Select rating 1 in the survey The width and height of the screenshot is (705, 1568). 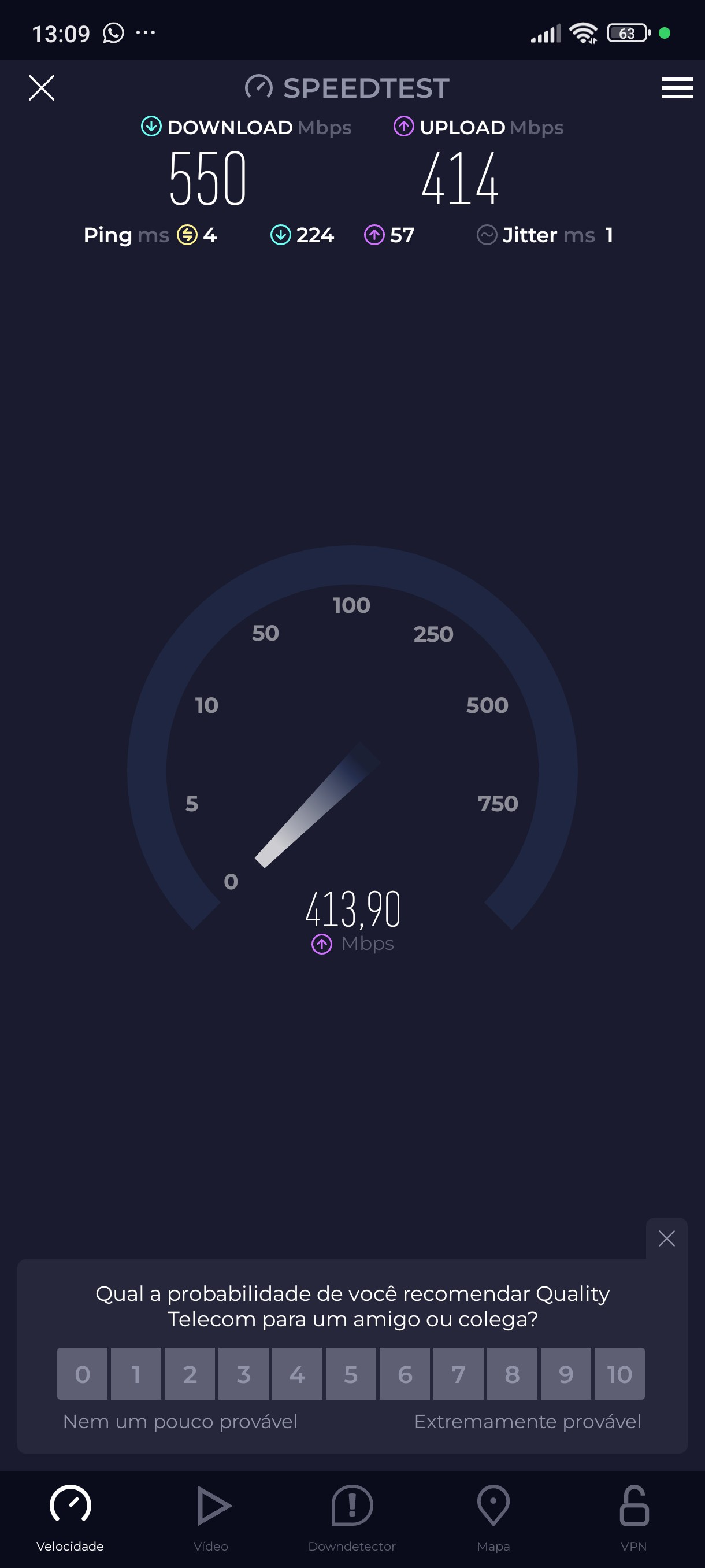[x=136, y=1374]
